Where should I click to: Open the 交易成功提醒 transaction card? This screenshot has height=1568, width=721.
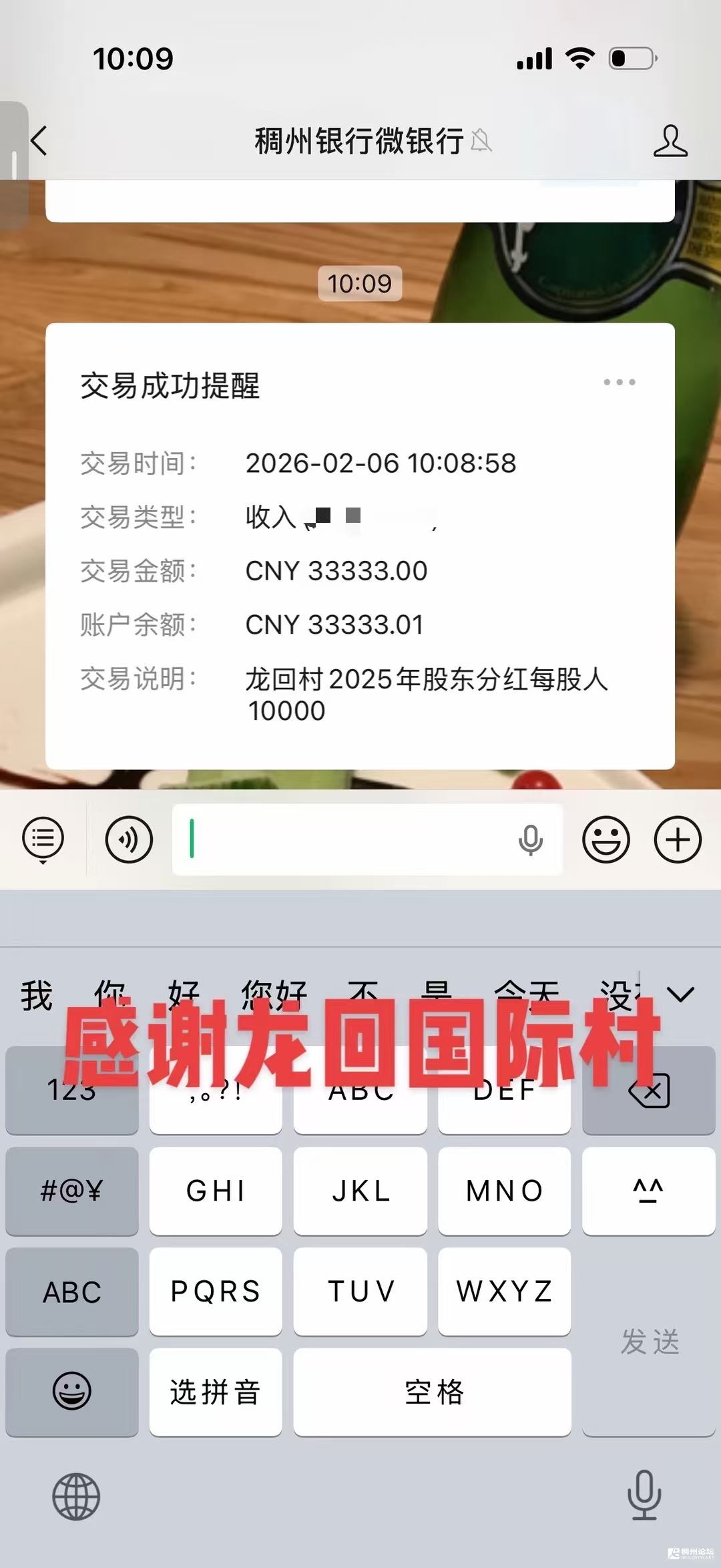tap(360, 545)
